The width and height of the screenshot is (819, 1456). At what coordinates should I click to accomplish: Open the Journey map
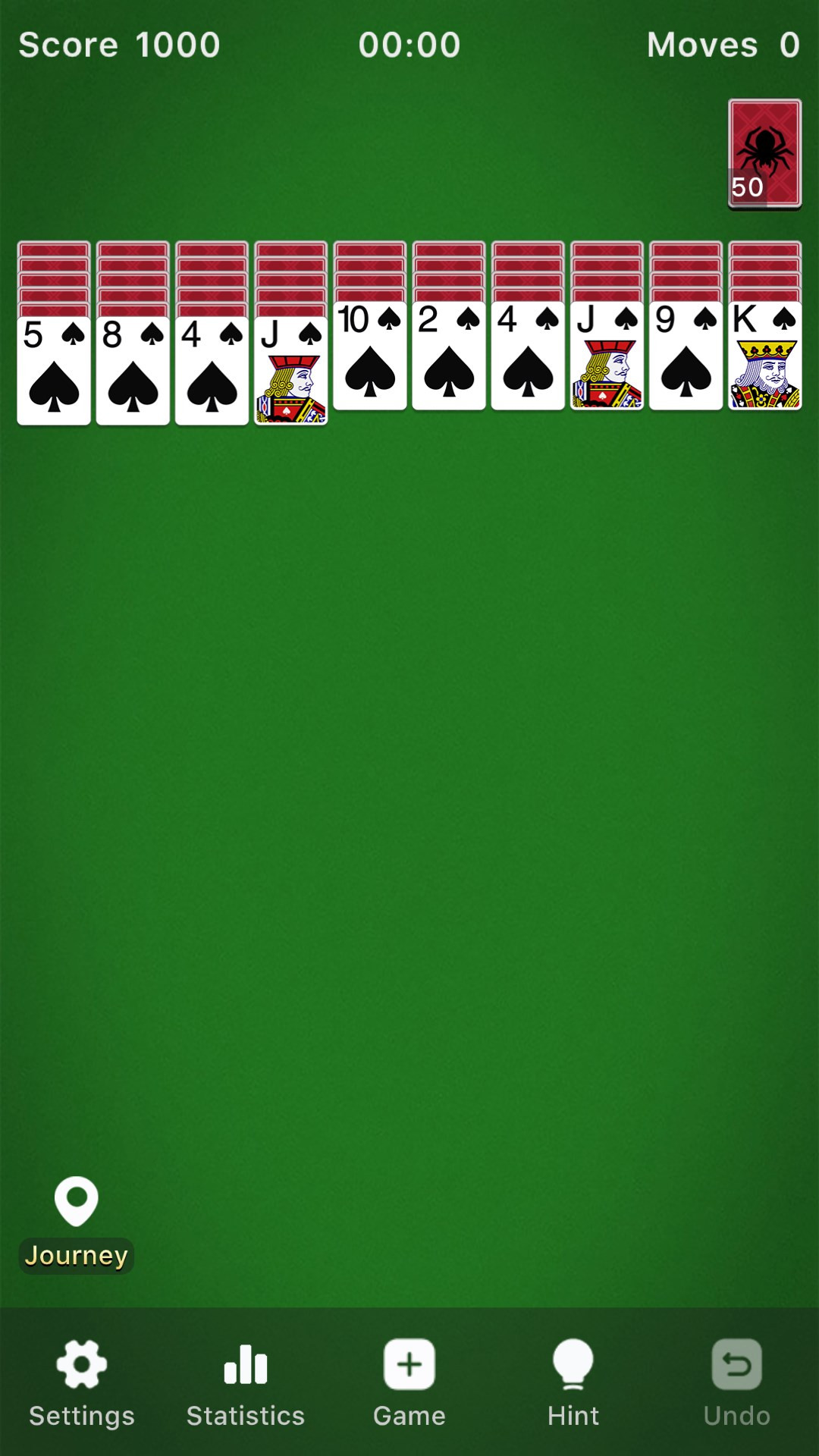click(77, 1223)
